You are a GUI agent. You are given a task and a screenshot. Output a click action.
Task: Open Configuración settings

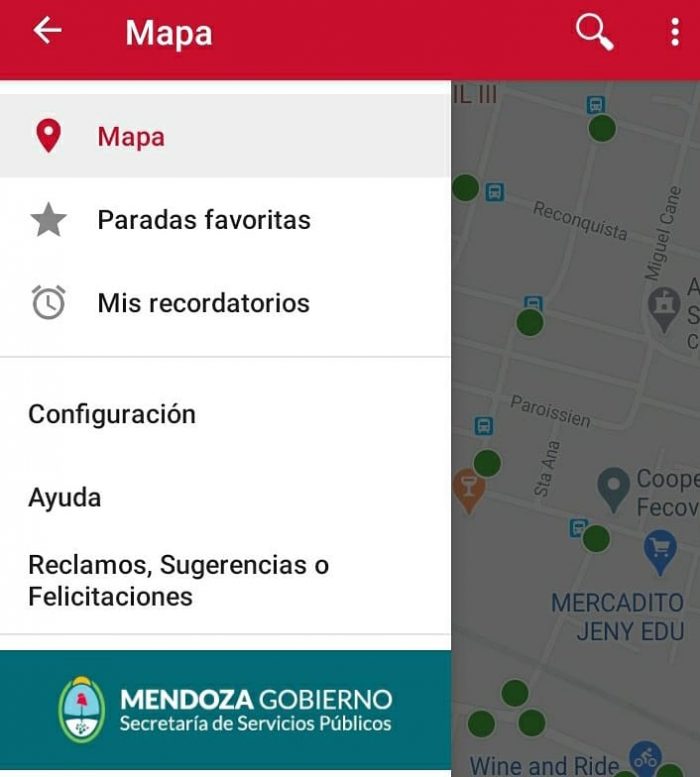tap(112, 414)
